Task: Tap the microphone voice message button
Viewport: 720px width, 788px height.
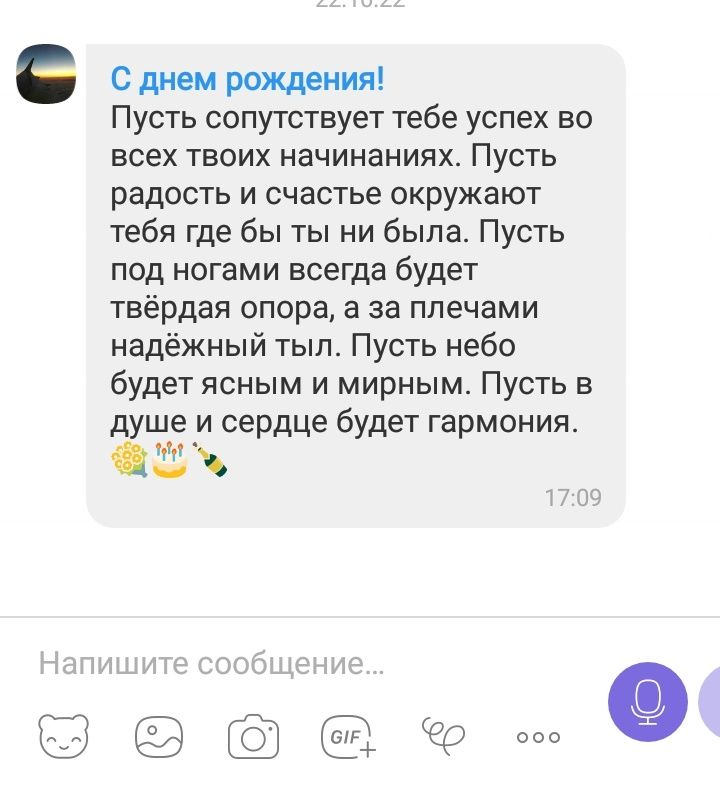Action: (647, 702)
